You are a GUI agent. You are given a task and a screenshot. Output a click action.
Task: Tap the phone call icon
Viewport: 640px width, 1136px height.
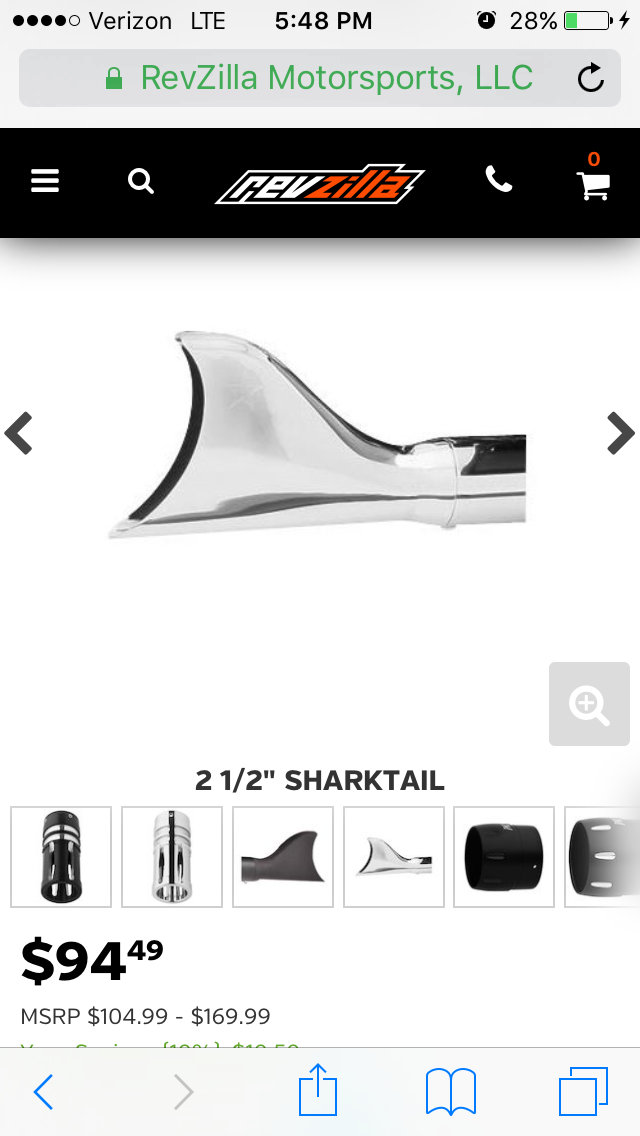click(498, 180)
